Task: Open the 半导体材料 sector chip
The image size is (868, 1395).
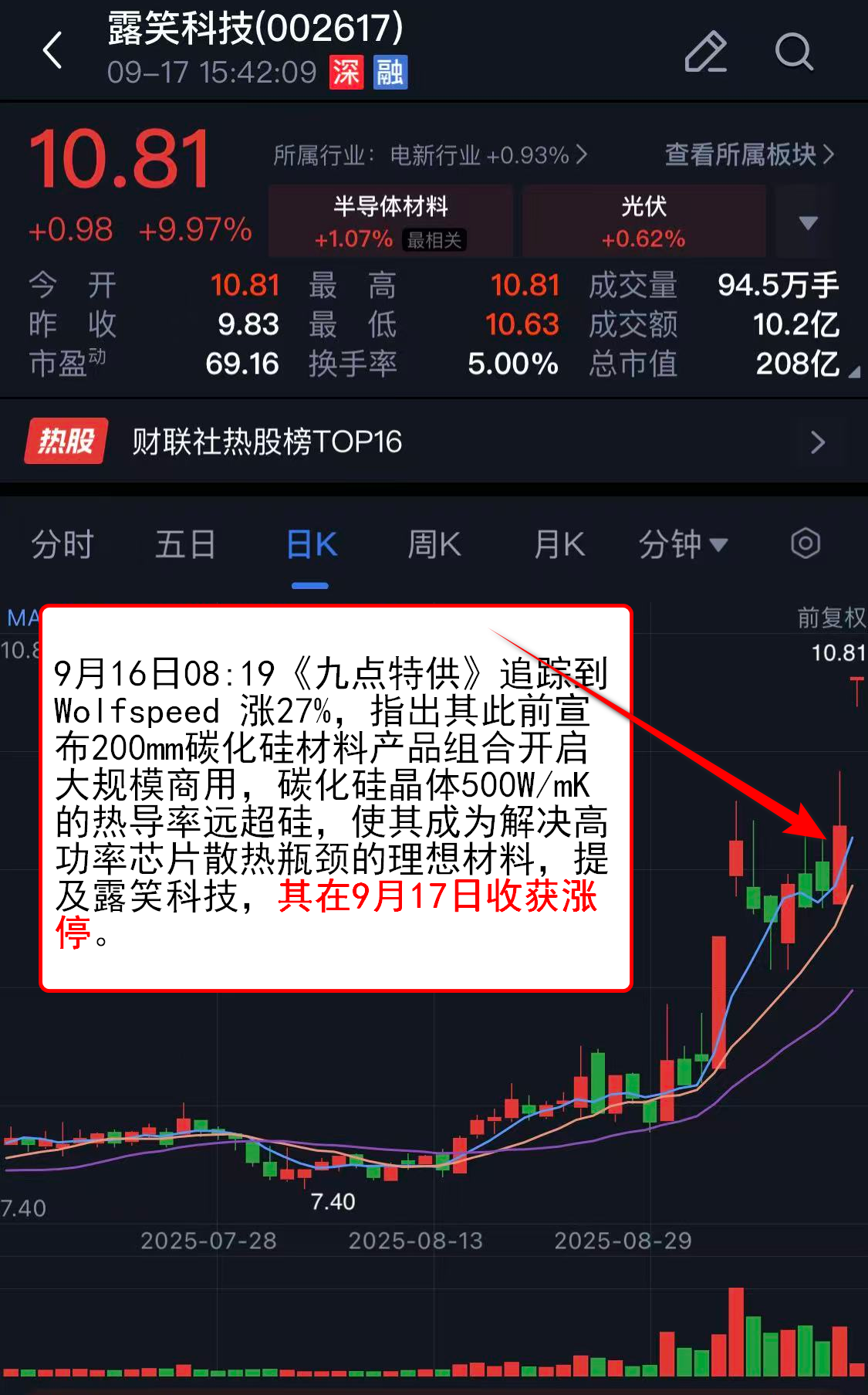Action: point(390,221)
